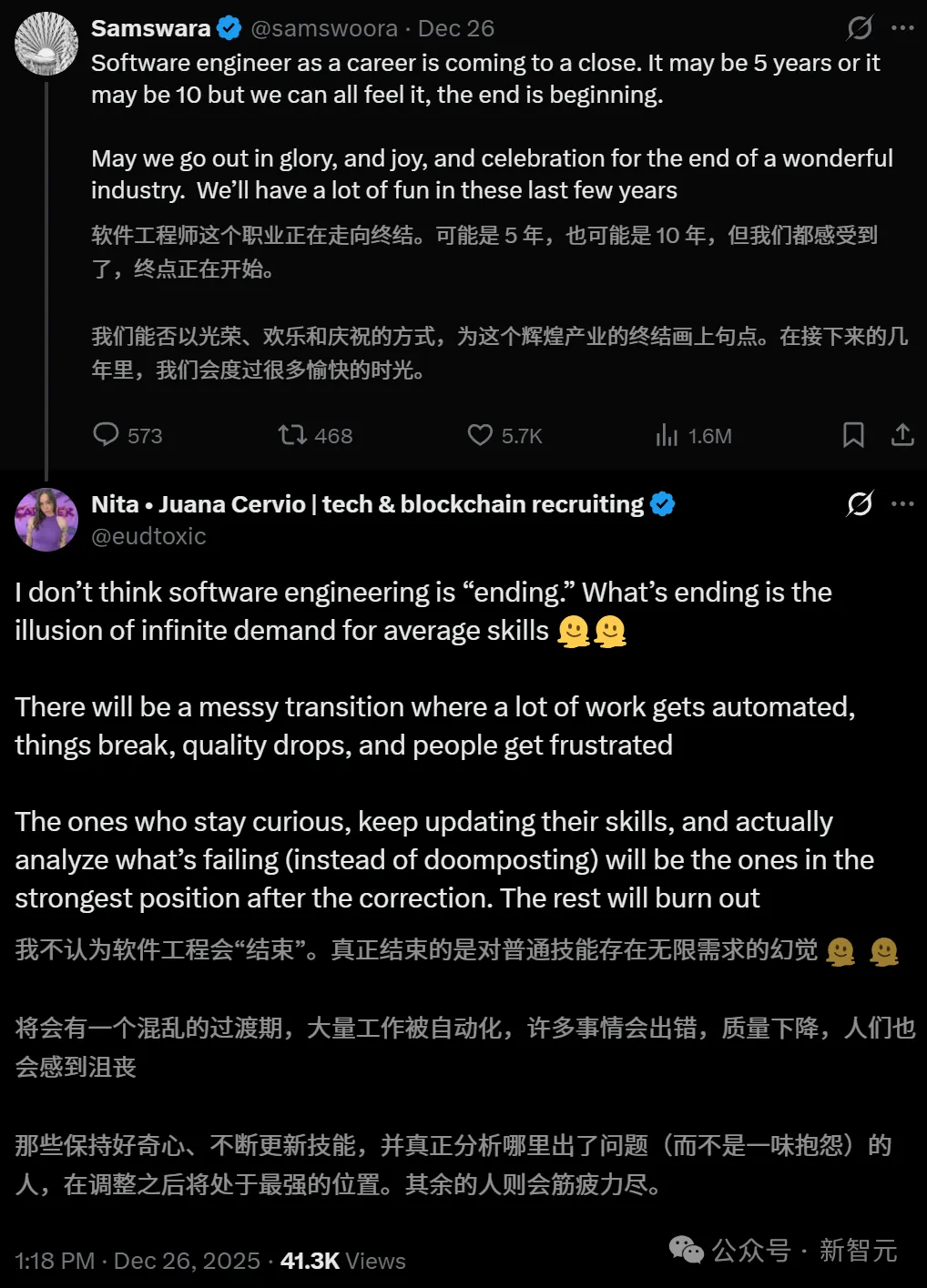View analytics for Samswara's 1.6M views

point(667,435)
